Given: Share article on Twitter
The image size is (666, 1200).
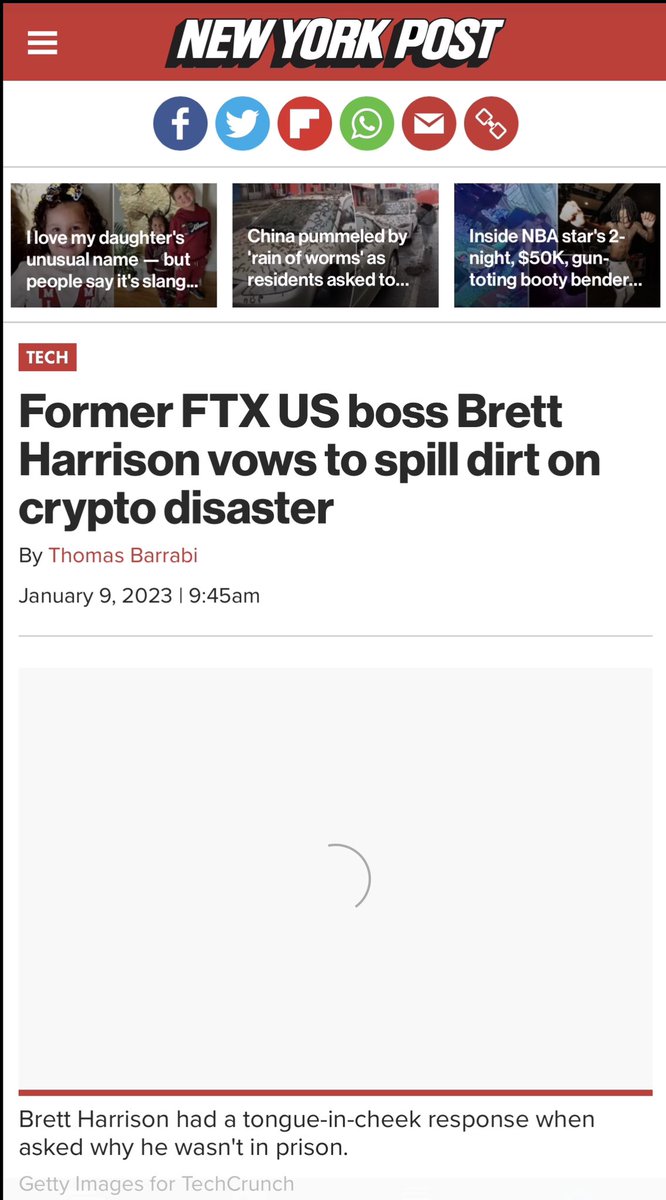Looking at the screenshot, I should 243,124.
